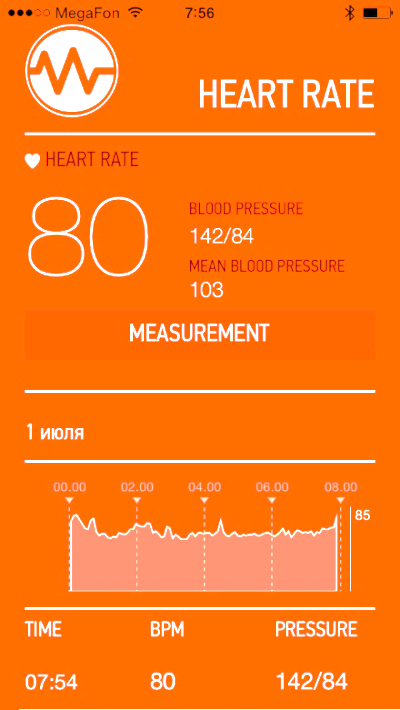Open the heart rate logo icon

pos(72,71)
